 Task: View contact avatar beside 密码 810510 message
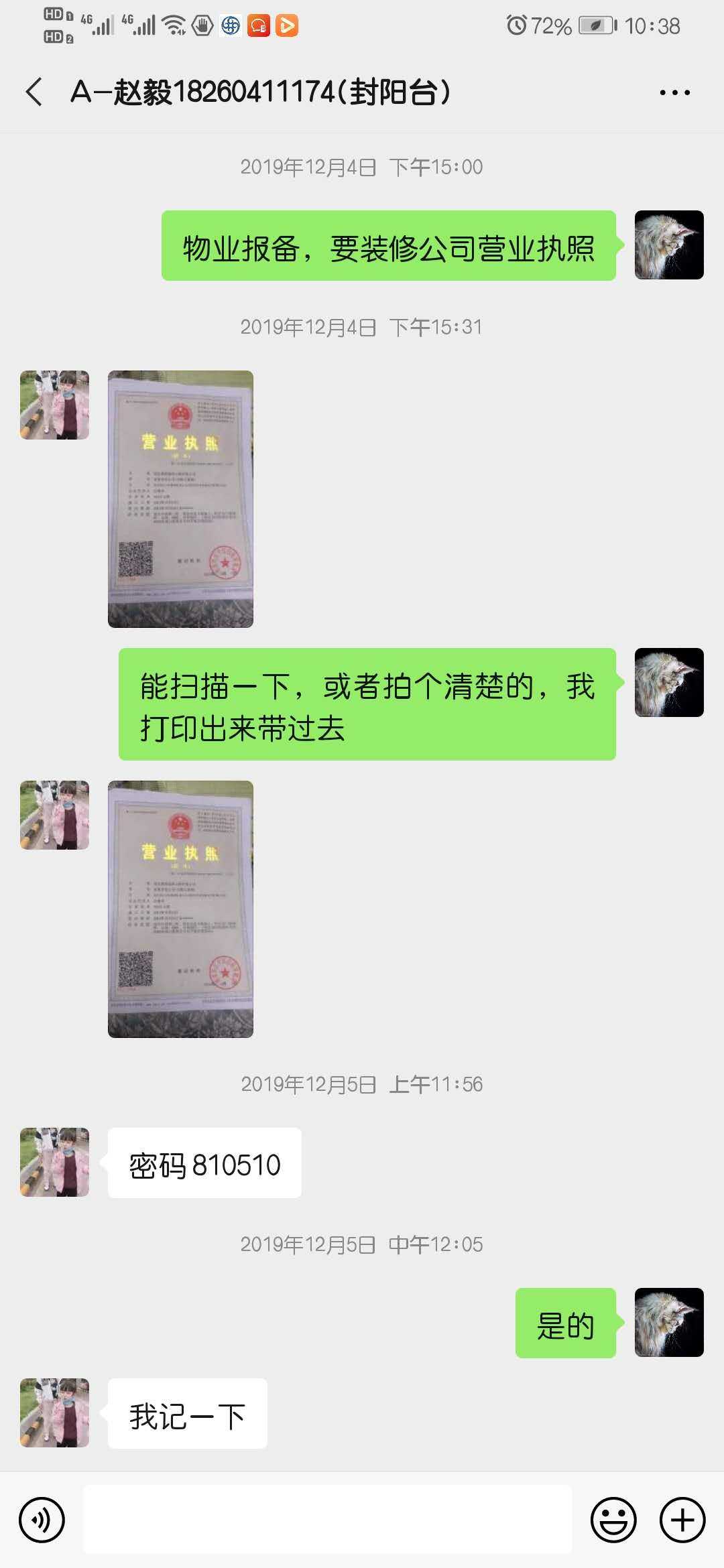click(54, 1162)
